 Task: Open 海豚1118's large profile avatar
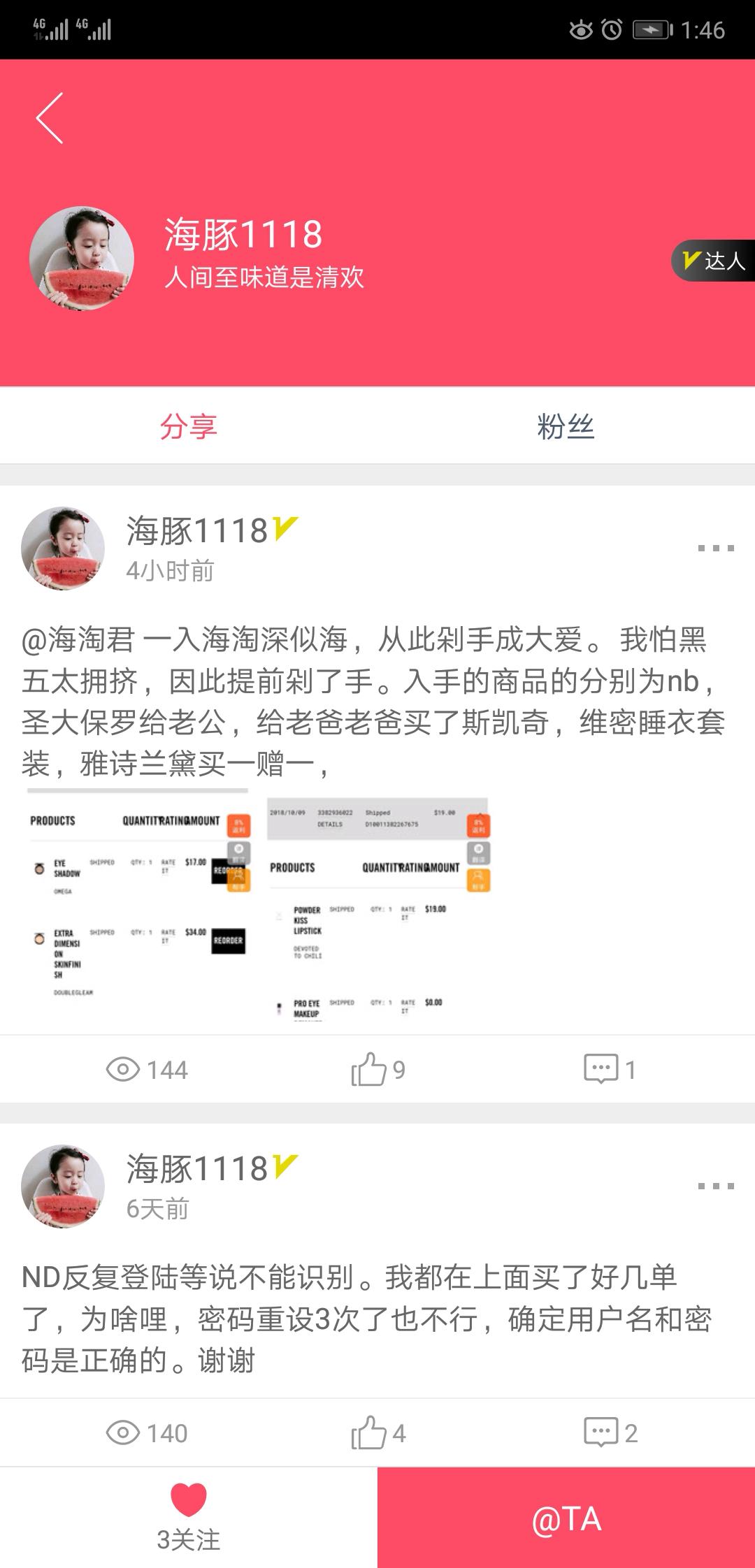pyautogui.click(x=82, y=259)
